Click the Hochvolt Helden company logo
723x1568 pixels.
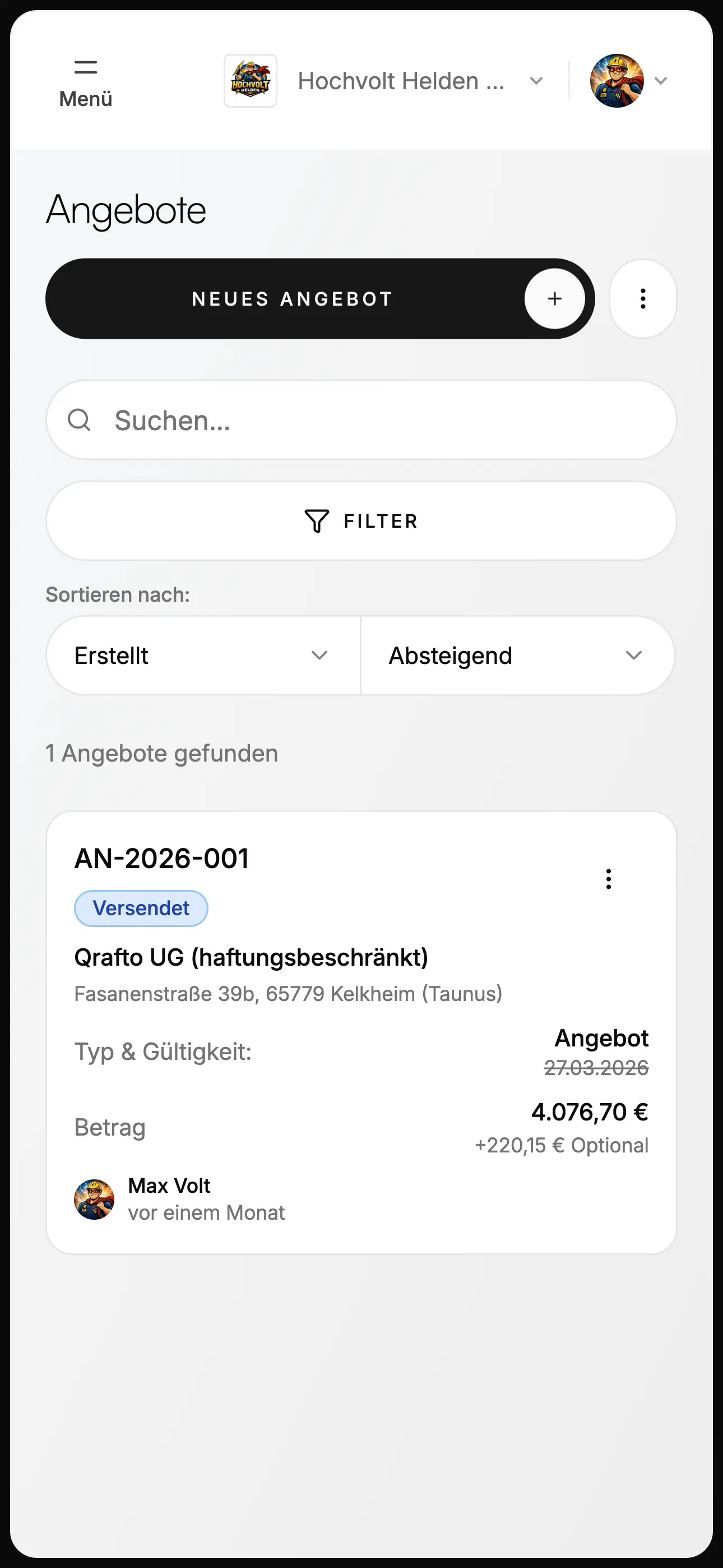click(249, 80)
